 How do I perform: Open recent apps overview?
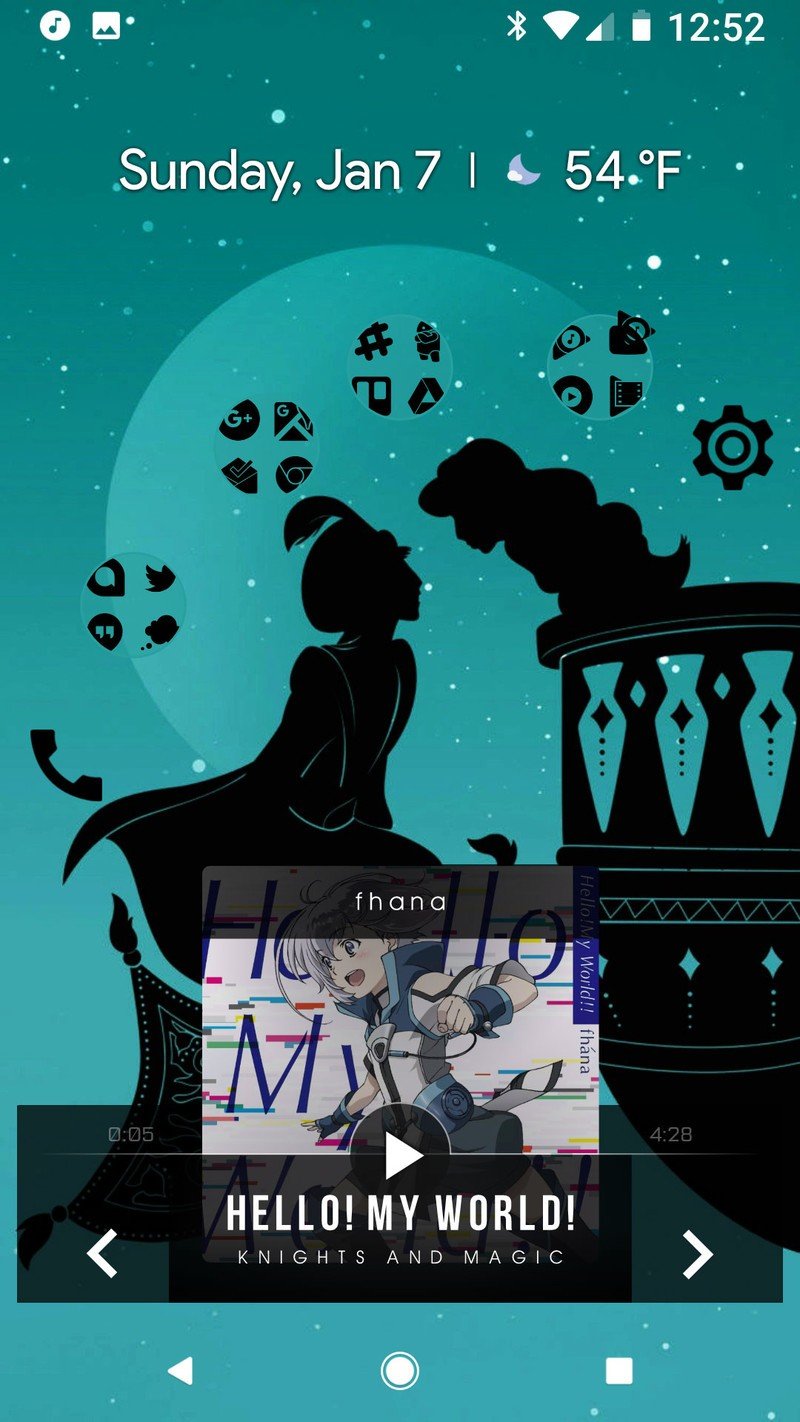[619, 1371]
